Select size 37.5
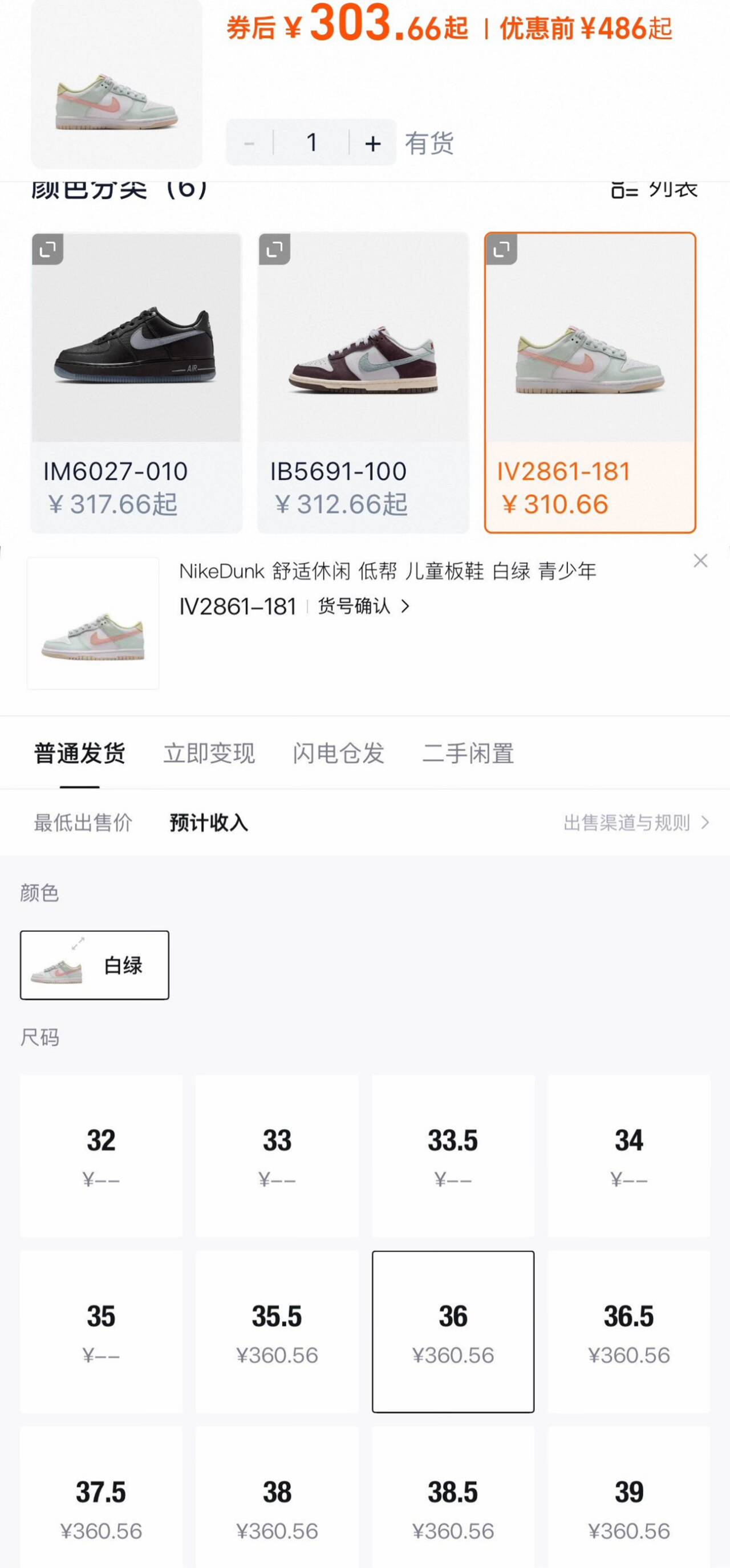730x1568 pixels. click(101, 1504)
